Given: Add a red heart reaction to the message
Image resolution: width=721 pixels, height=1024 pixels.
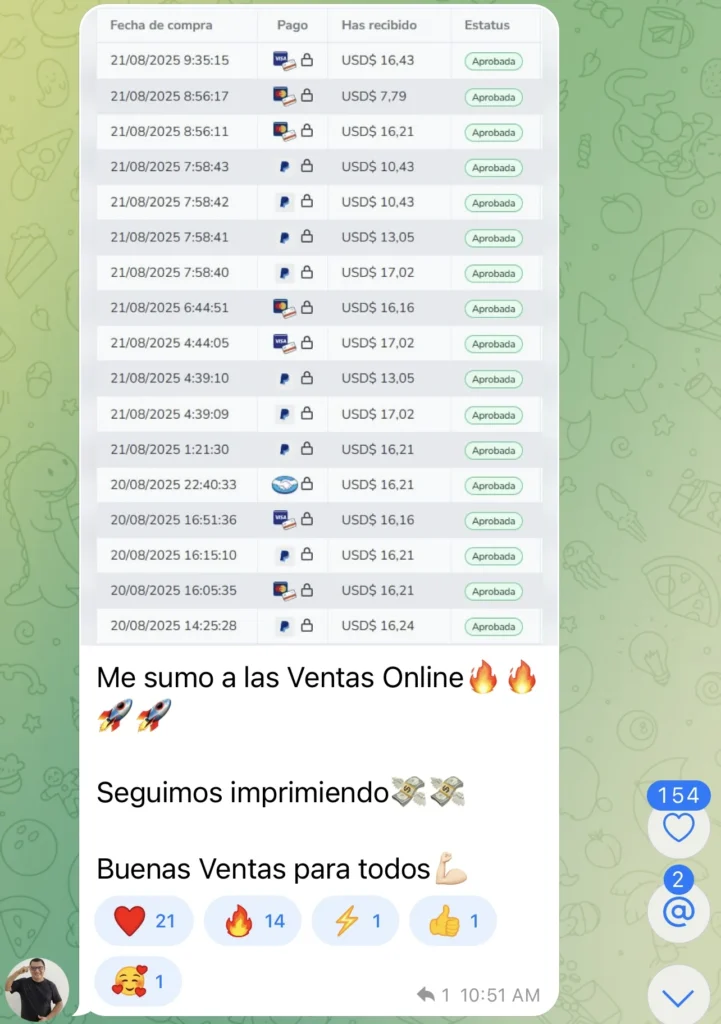Looking at the screenshot, I should coord(144,920).
